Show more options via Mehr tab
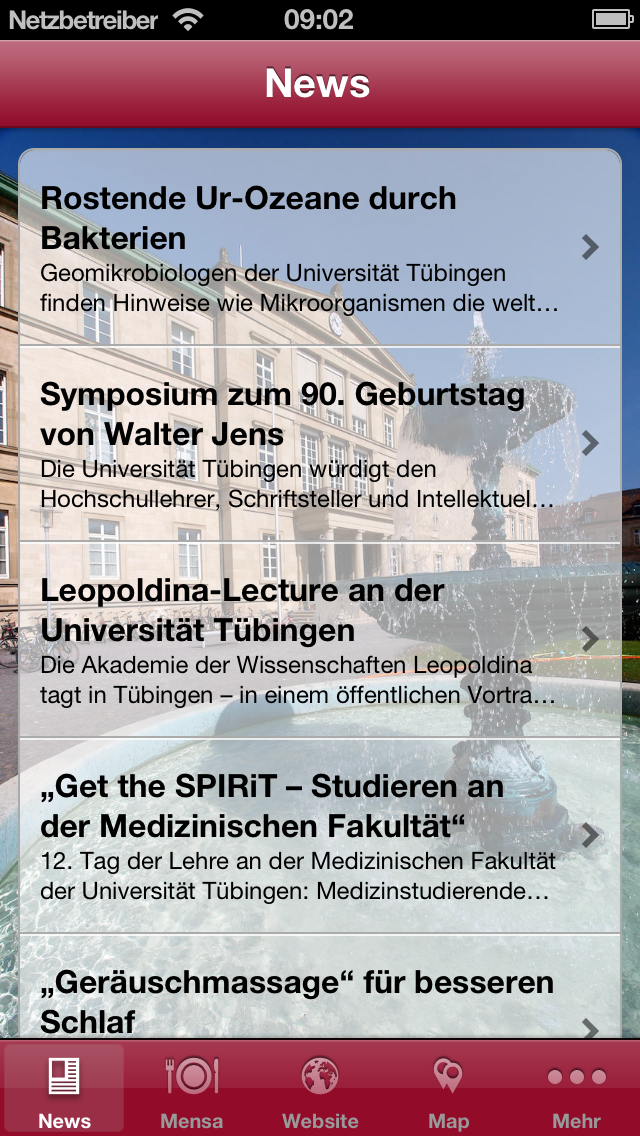 coord(576,1089)
